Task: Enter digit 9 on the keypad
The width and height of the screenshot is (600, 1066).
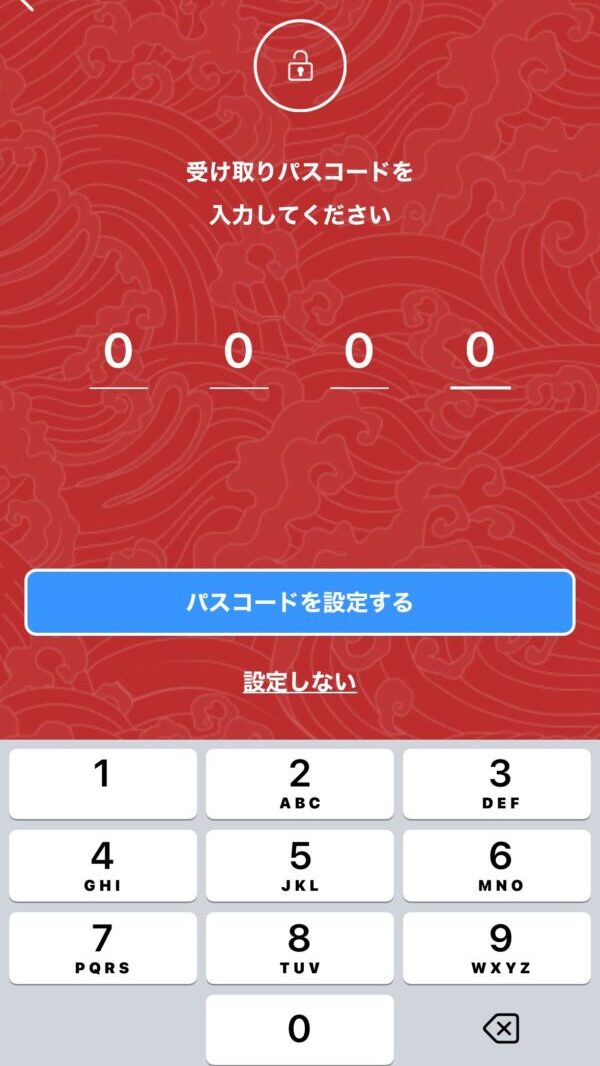Action: pyautogui.click(x=497, y=947)
